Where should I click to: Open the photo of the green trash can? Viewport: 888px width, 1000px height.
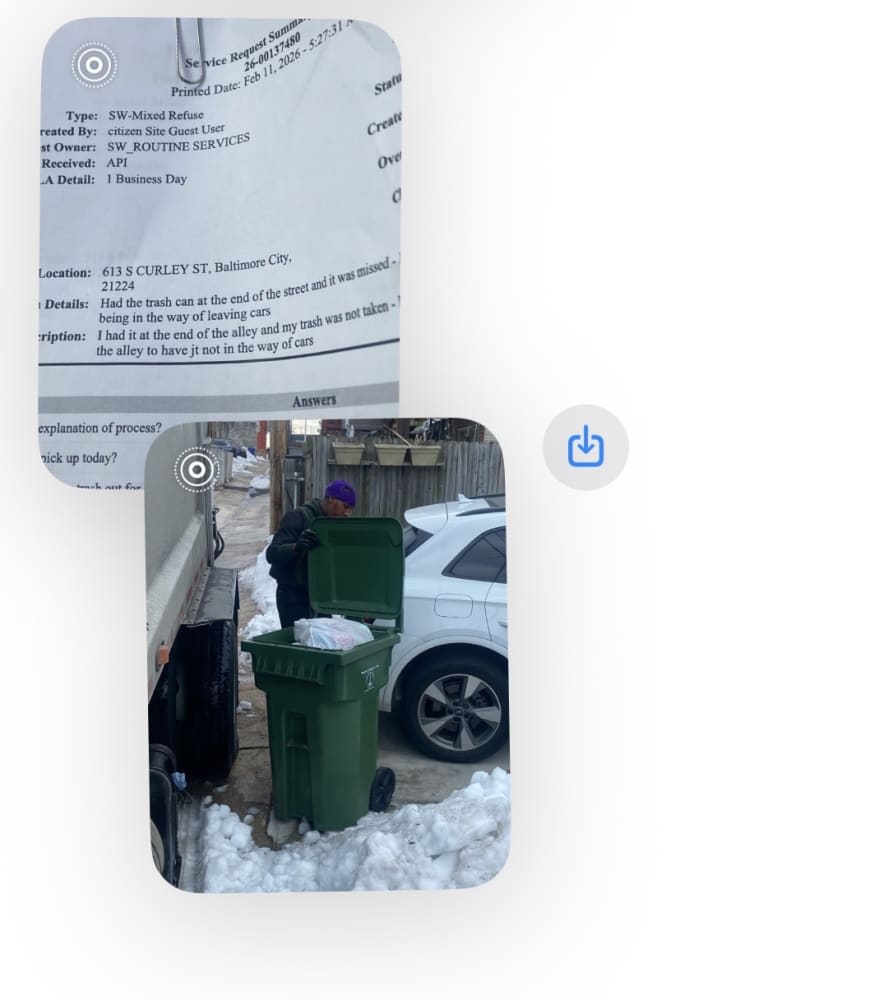[329, 655]
